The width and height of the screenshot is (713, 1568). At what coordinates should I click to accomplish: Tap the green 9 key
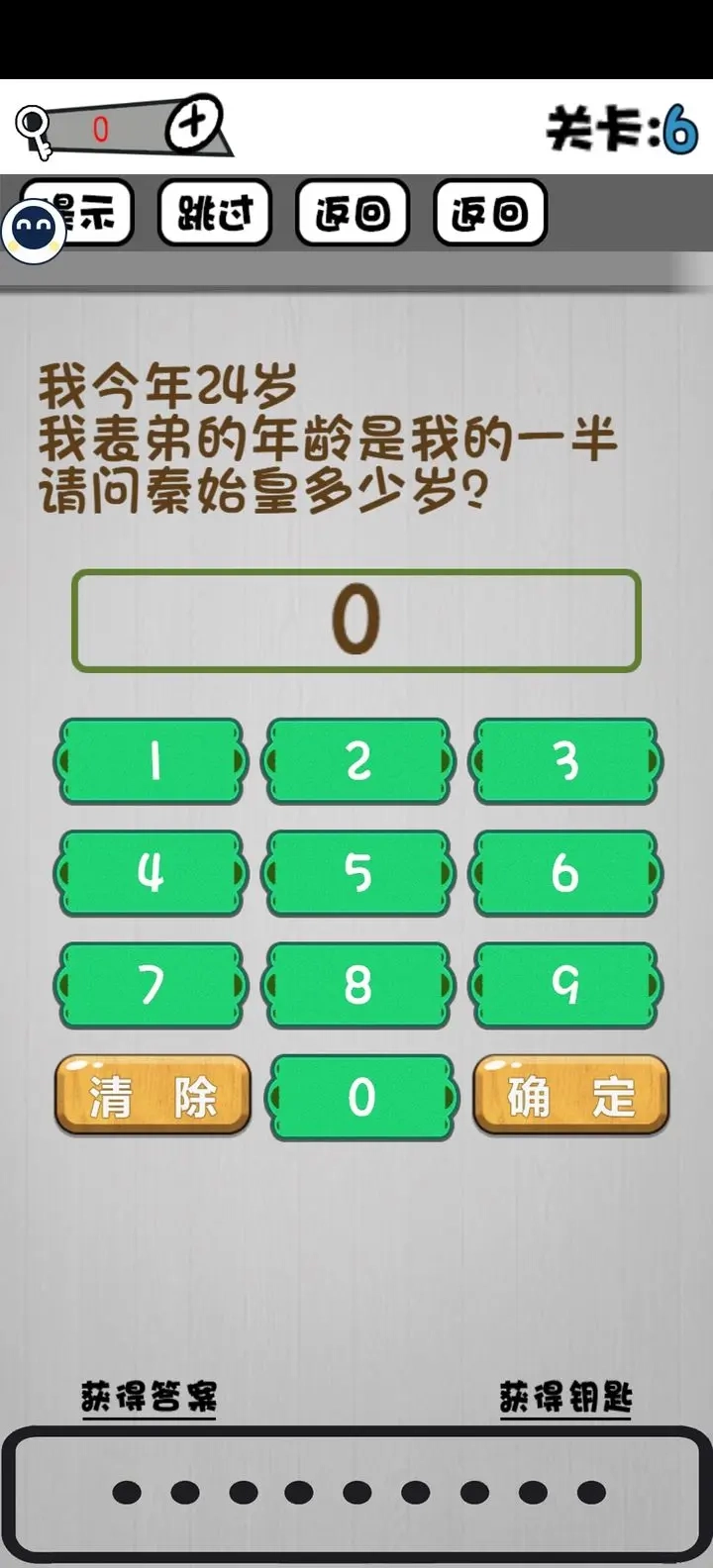pyautogui.click(x=565, y=985)
